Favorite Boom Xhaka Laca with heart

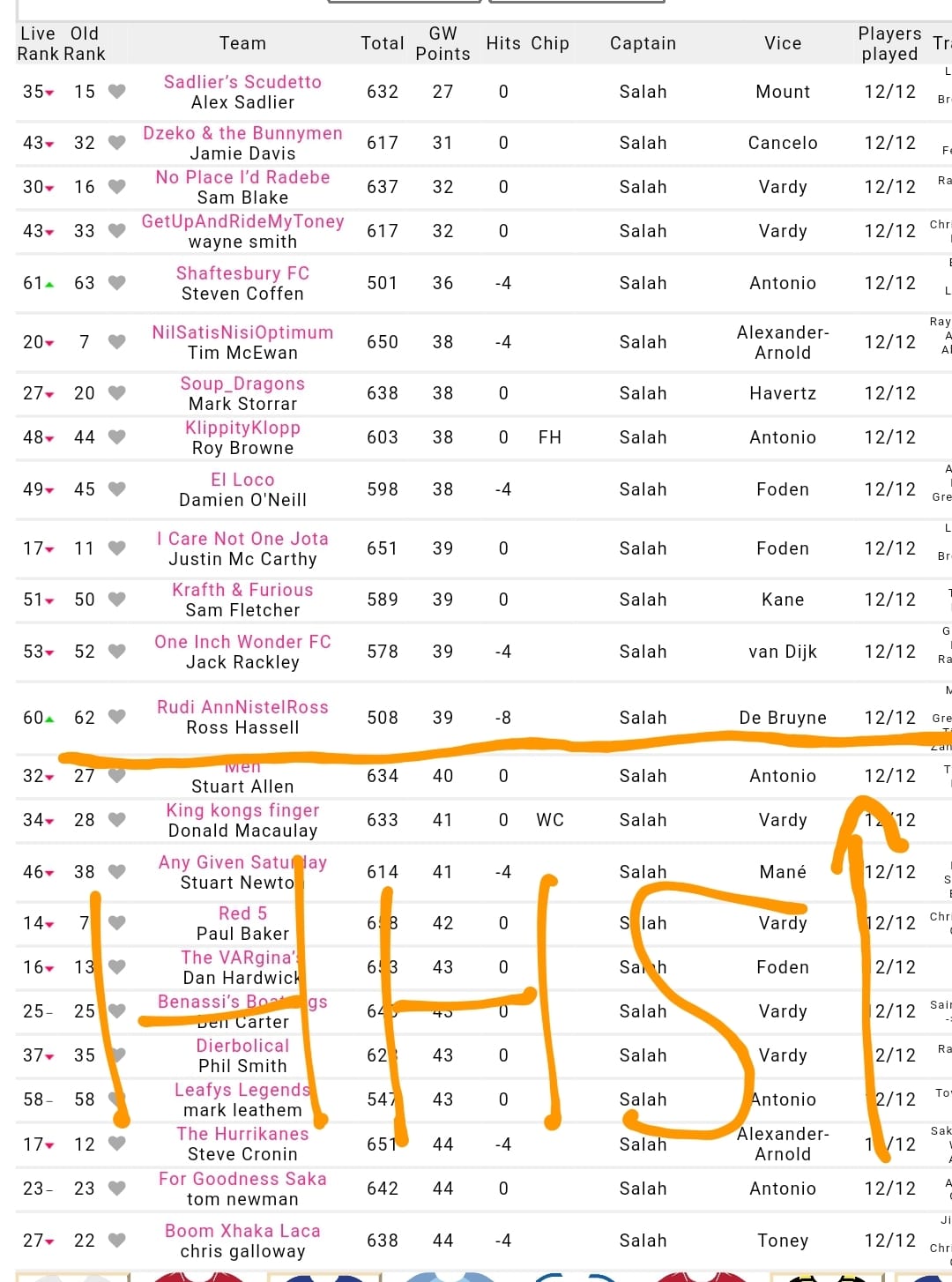[116, 1241]
